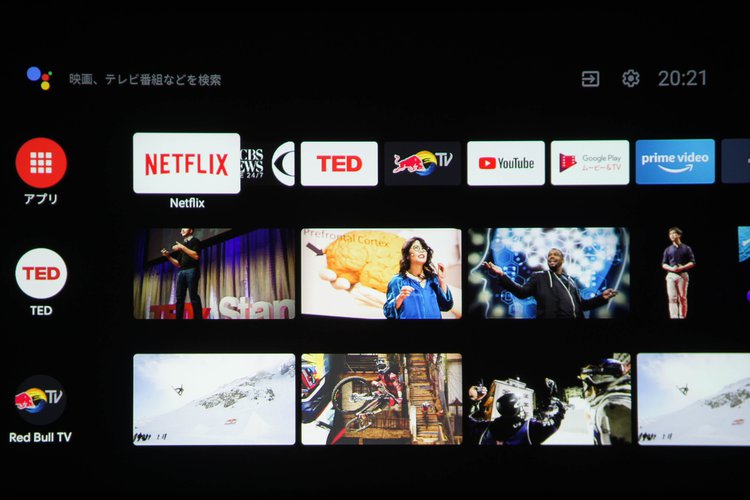
Task: Open the TED channel icon on the left
Action: click(41, 273)
